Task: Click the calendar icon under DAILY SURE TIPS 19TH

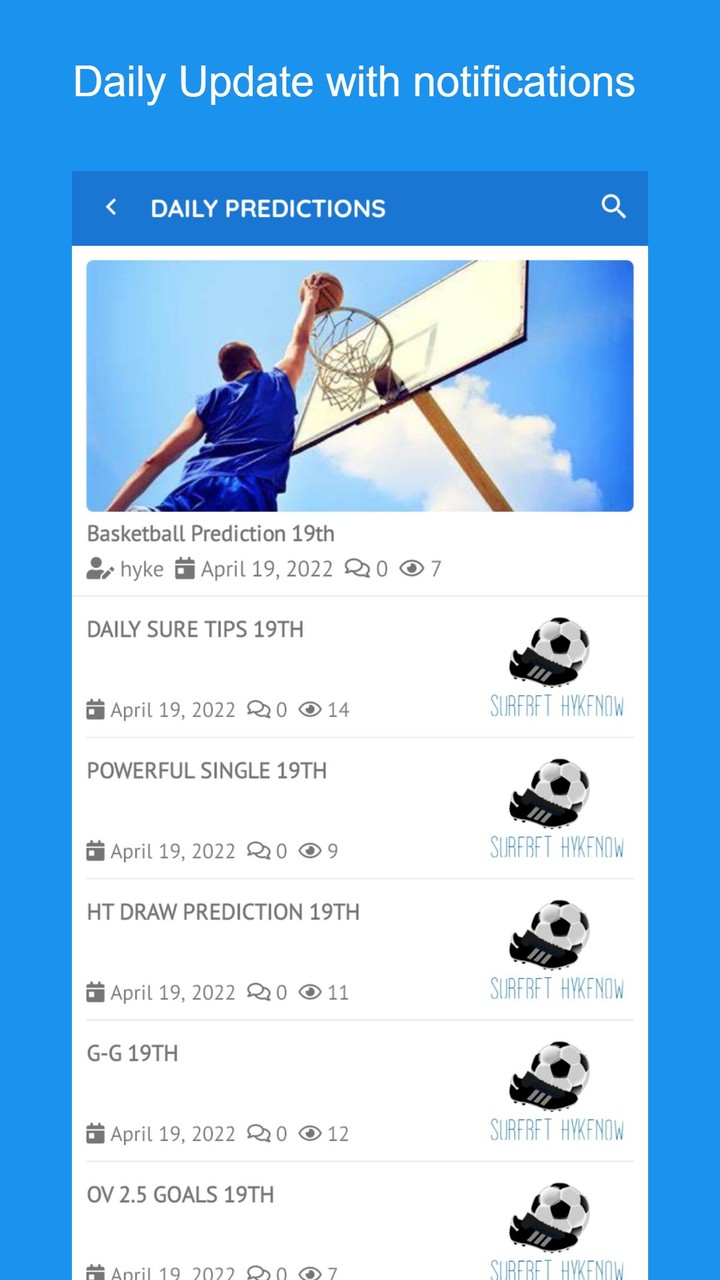Action: pos(95,710)
